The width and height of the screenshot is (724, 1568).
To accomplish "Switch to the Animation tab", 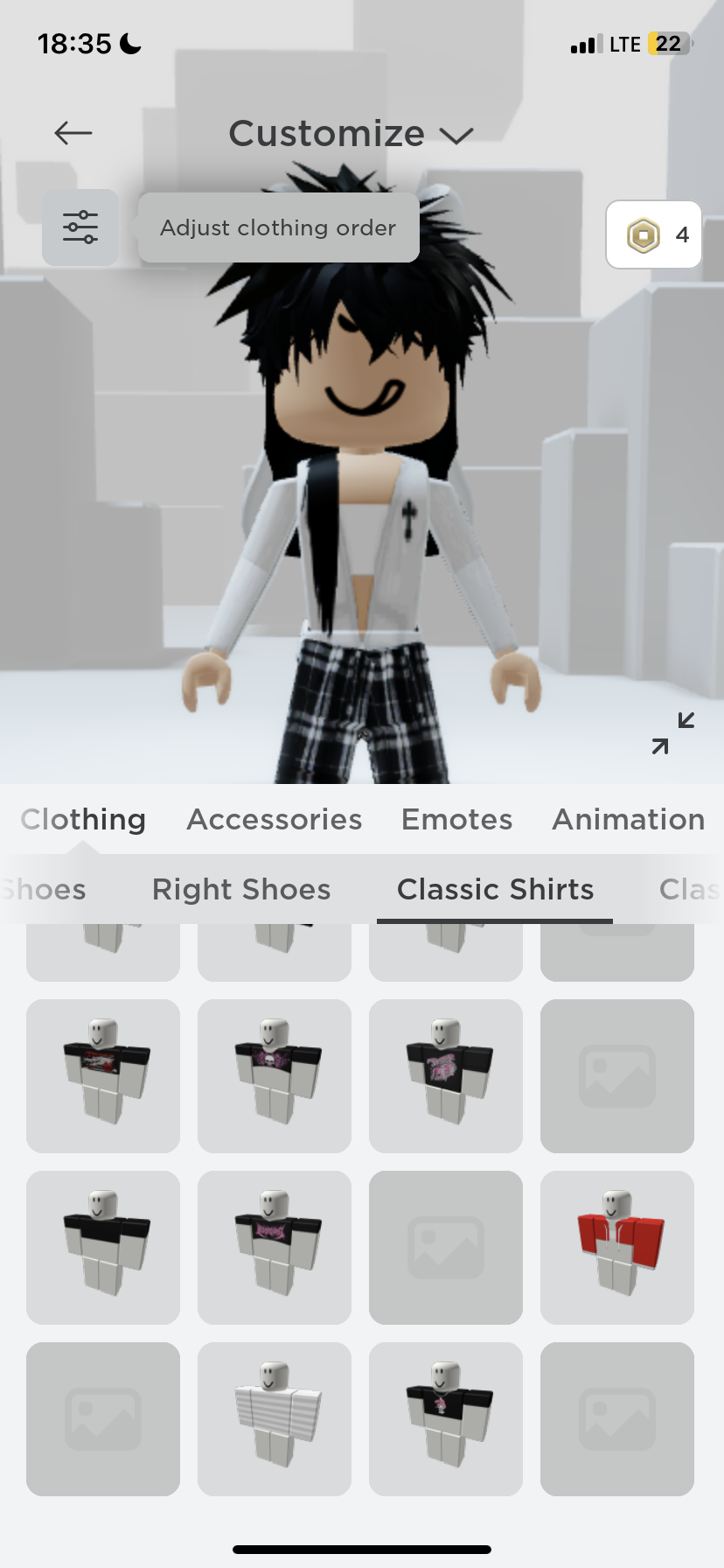I will pyautogui.click(x=628, y=819).
